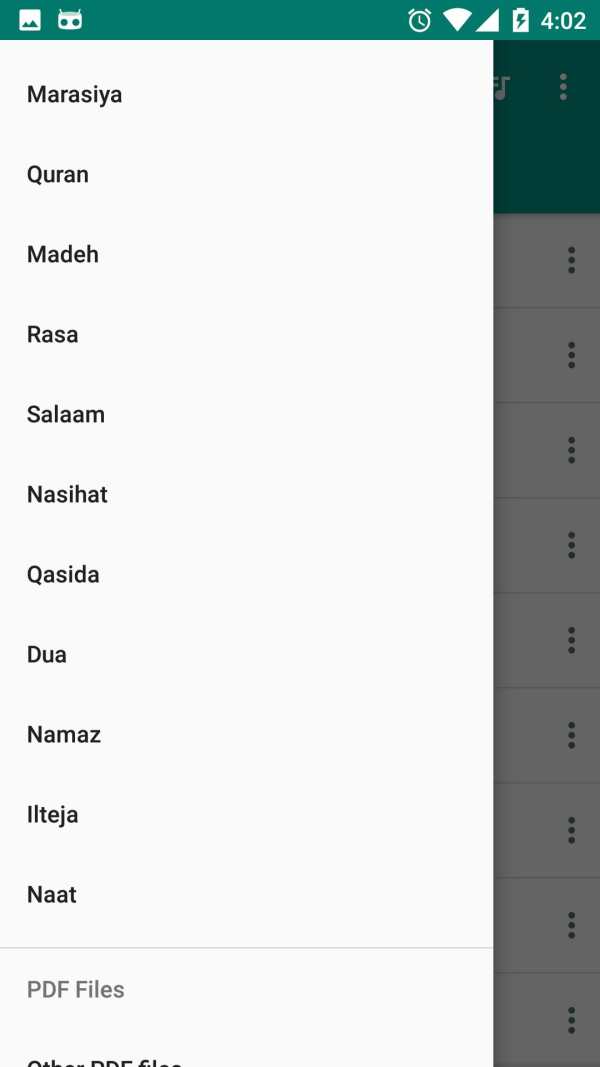600x1067 pixels.
Task: Open the Namaz category
Action: [x=246, y=734]
